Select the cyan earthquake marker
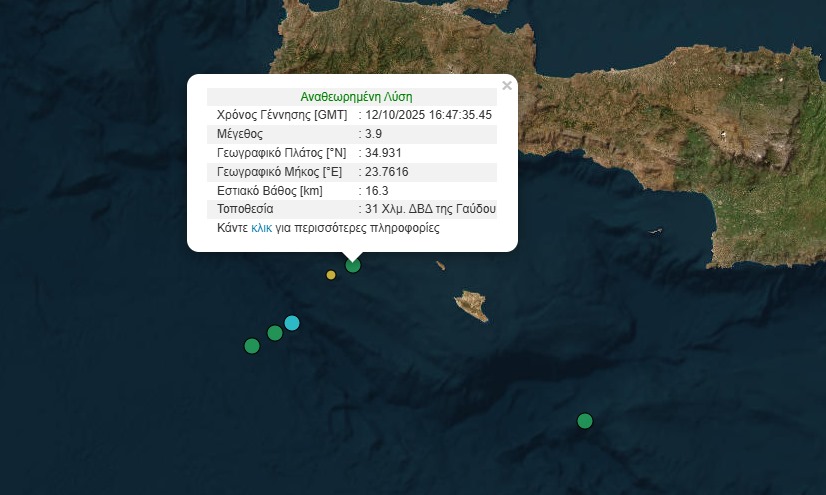The width and height of the screenshot is (826, 495). (292, 322)
